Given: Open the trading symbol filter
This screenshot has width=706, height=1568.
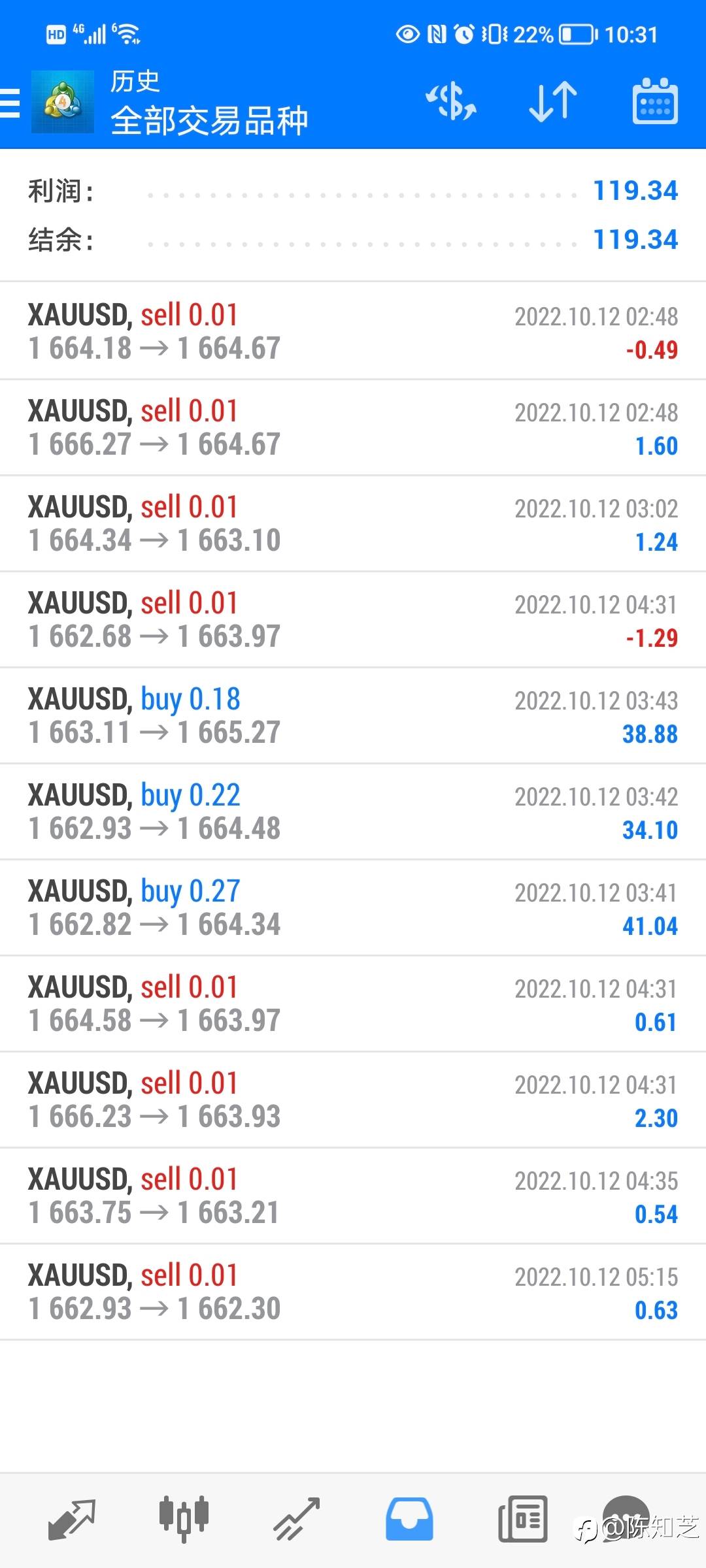Looking at the screenshot, I should pyautogui.click(x=451, y=102).
